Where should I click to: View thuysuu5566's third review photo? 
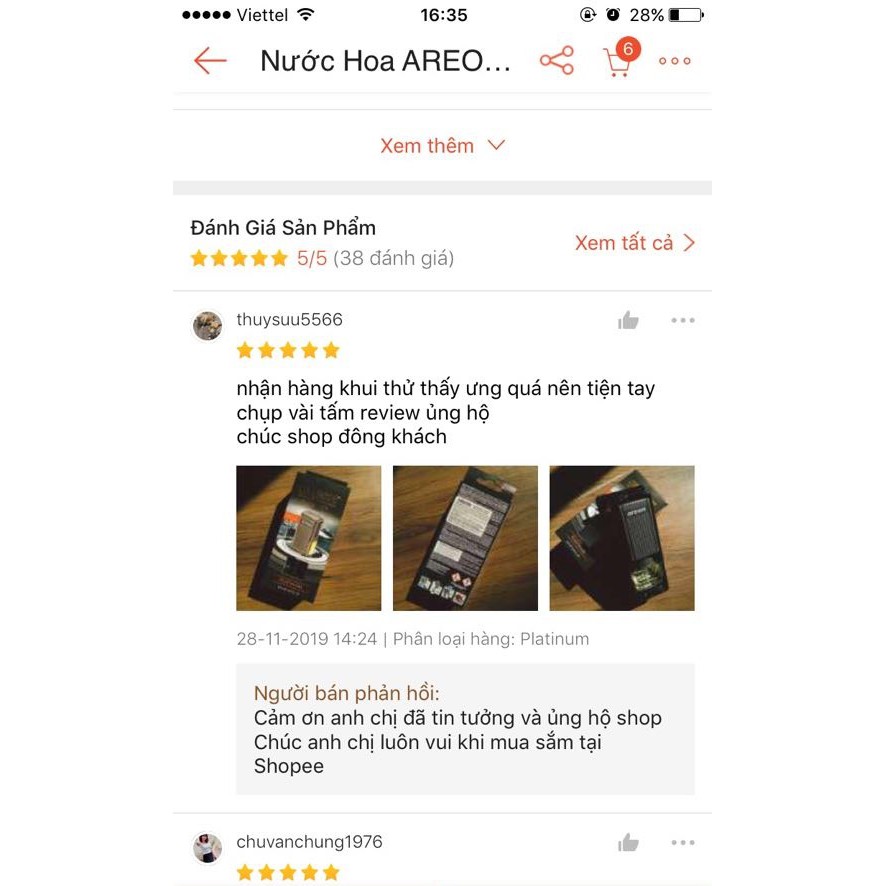coord(621,538)
